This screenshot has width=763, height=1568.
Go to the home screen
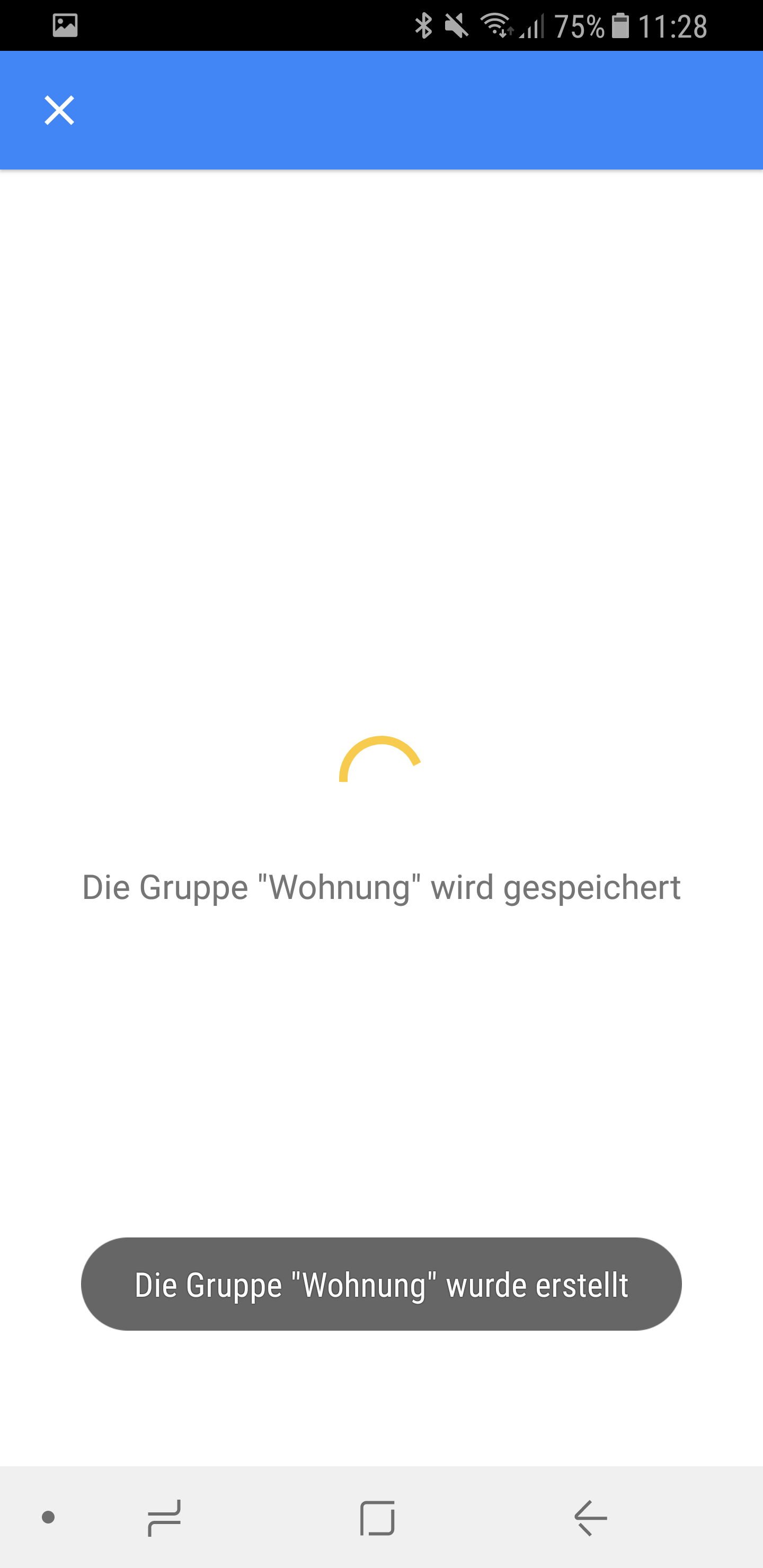click(378, 1518)
